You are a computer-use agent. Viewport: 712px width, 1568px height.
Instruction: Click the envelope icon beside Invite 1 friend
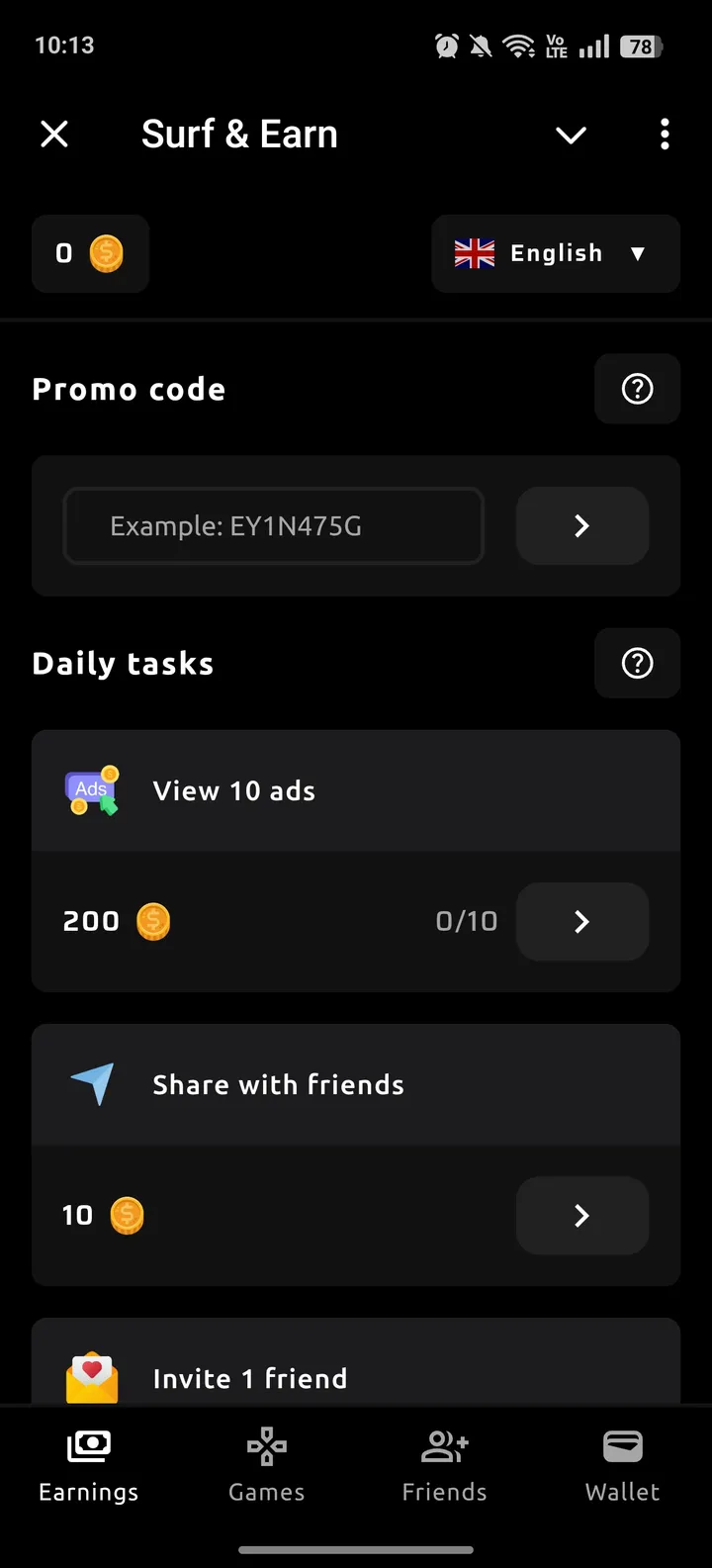pos(90,1375)
